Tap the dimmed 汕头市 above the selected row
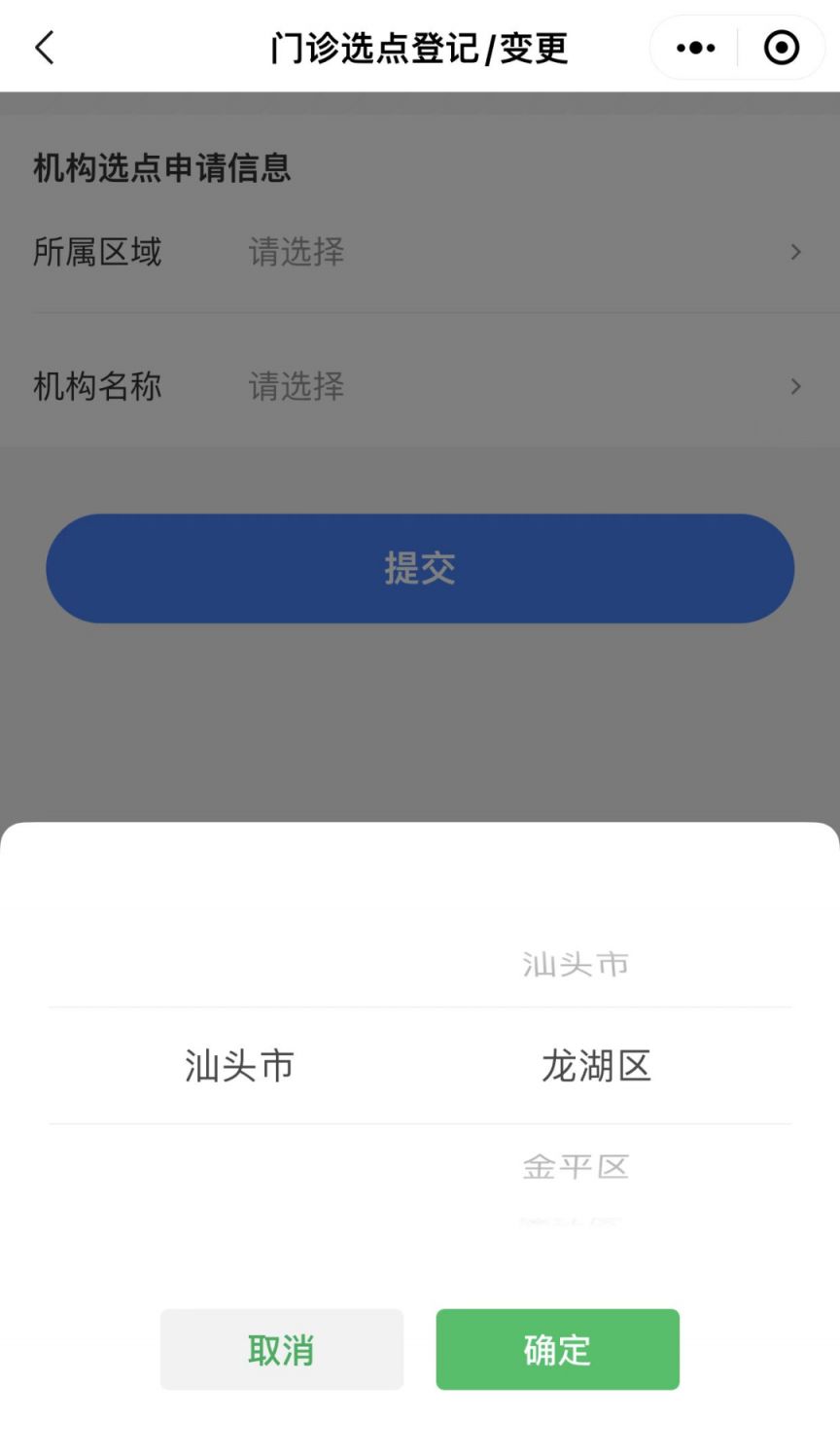 click(x=575, y=963)
